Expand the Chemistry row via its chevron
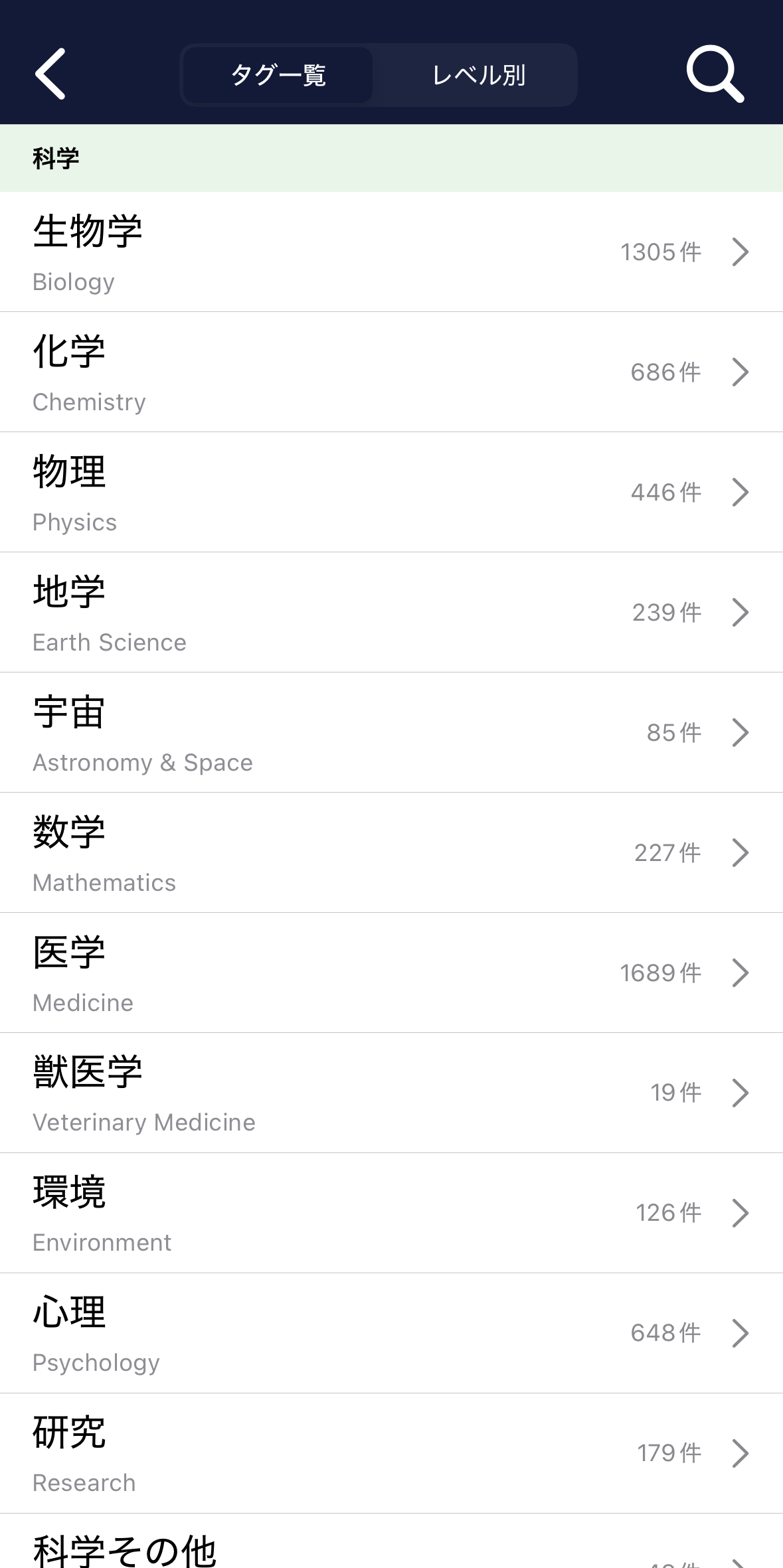 740,372
